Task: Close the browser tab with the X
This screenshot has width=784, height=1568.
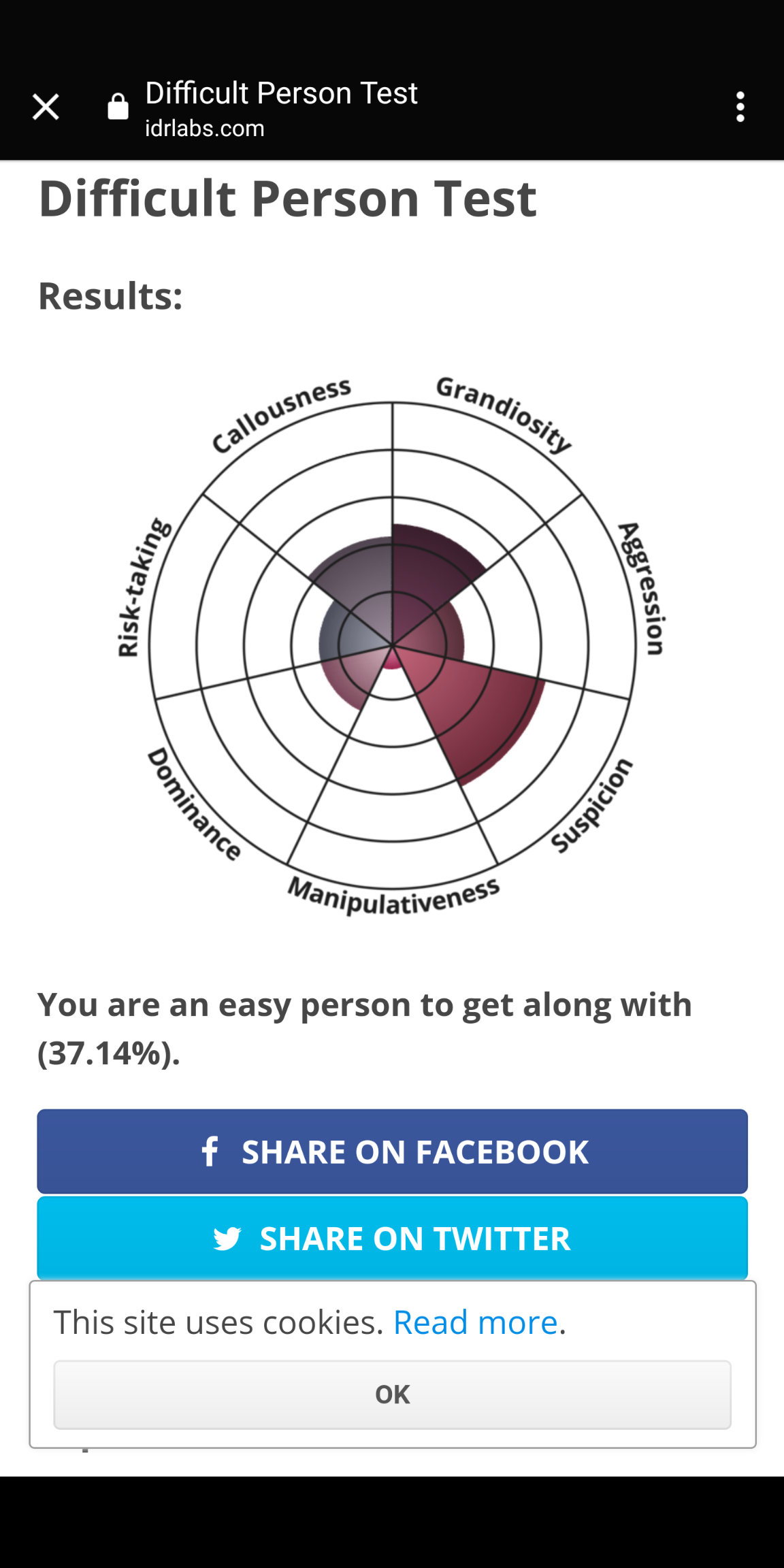Action: point(46,107)
